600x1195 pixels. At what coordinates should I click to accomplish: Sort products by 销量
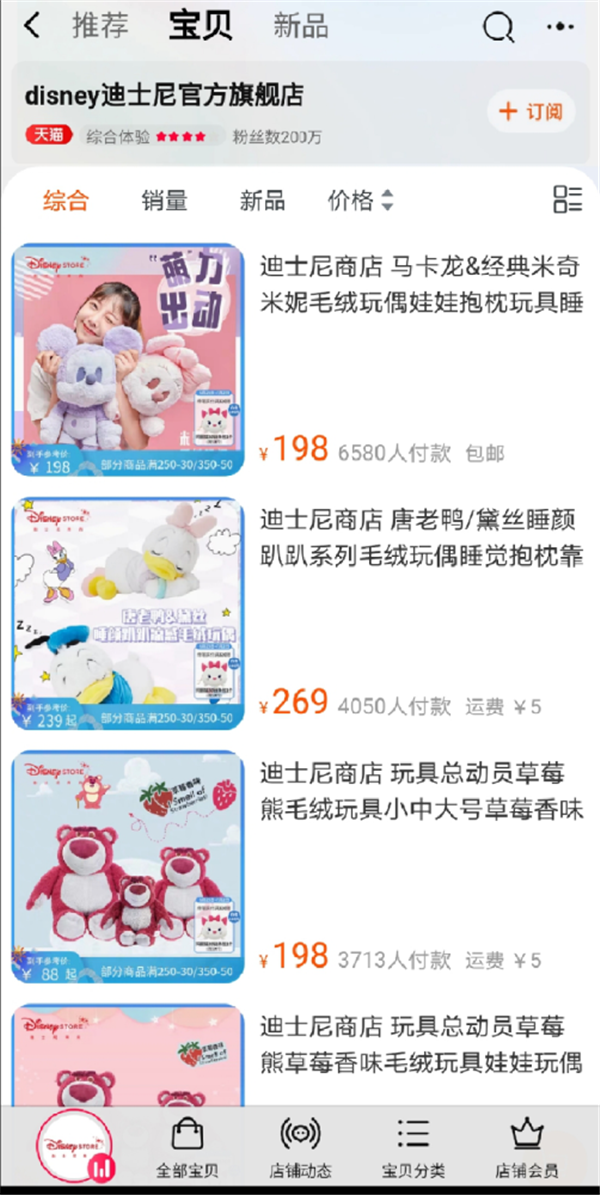(x=164, y=200)
